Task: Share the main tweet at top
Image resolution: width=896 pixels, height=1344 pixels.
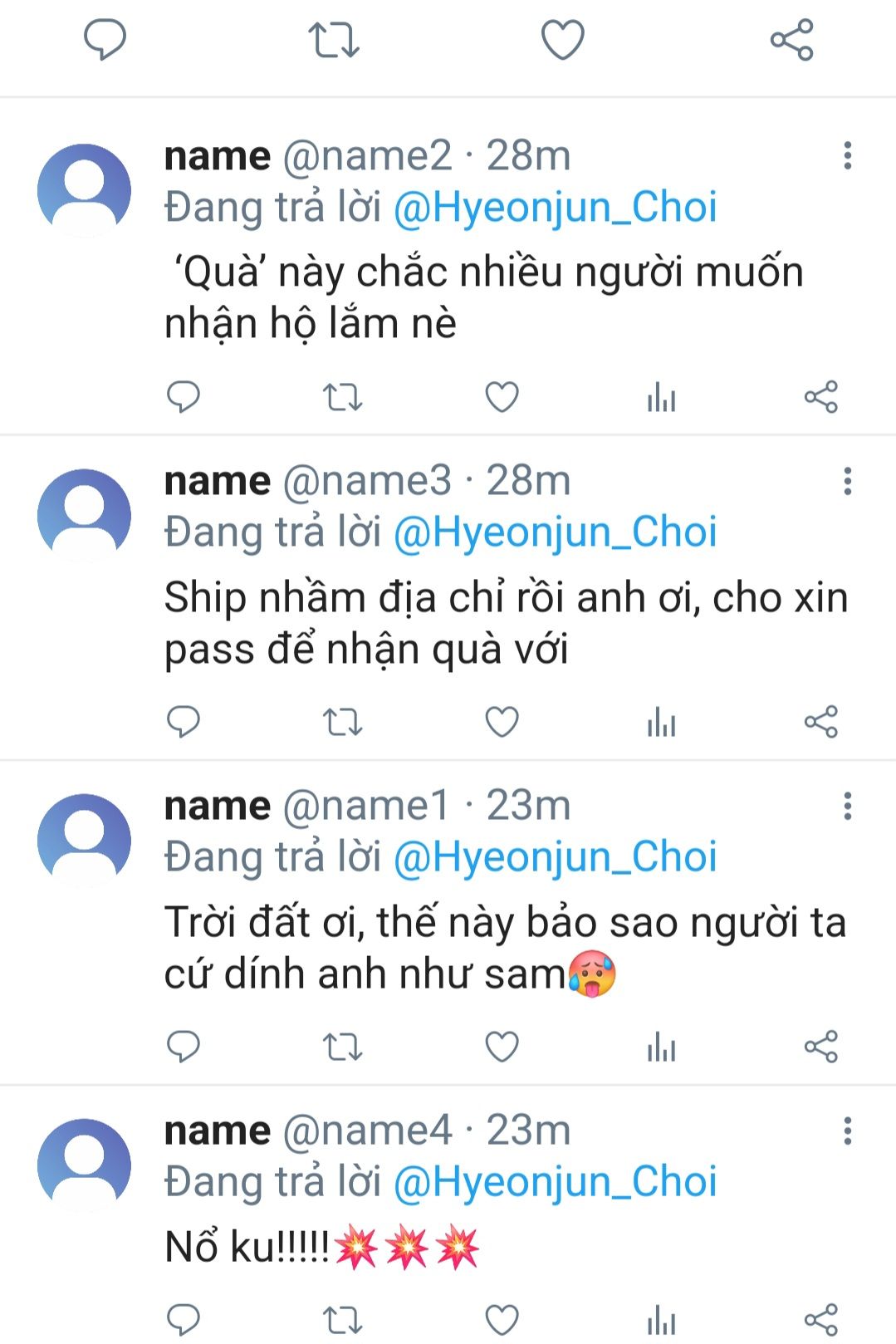Action: [791, 40]
